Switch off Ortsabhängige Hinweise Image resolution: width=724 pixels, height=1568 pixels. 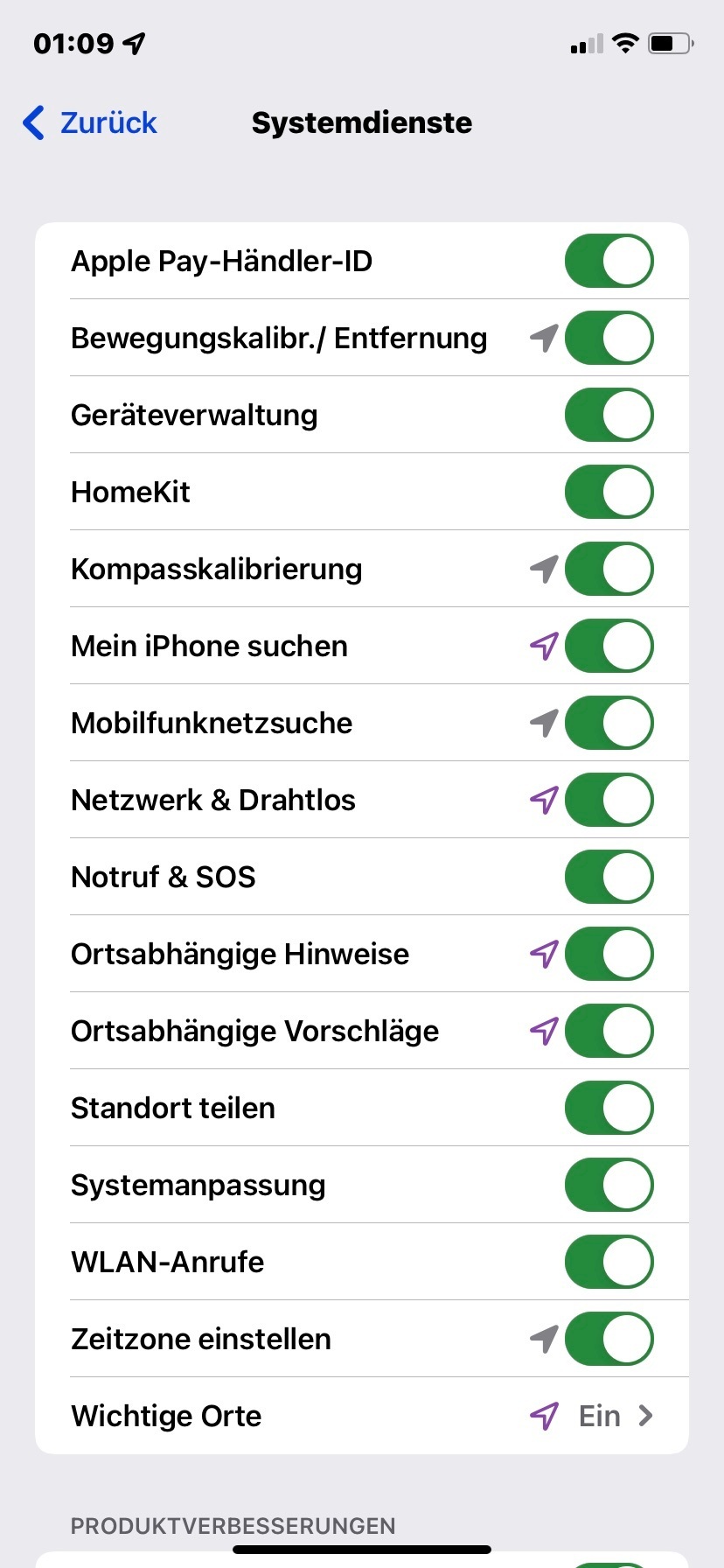click(609, 954)
